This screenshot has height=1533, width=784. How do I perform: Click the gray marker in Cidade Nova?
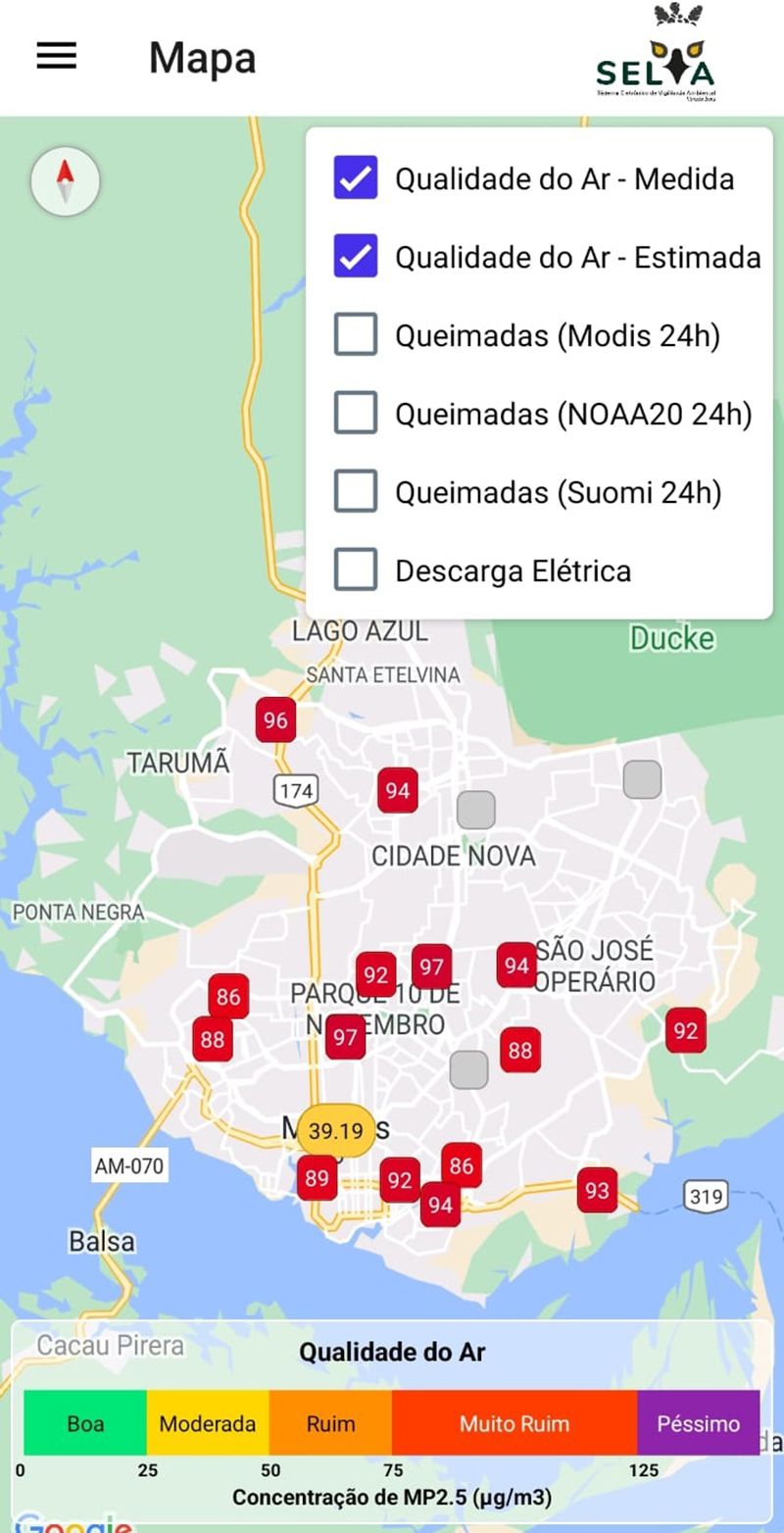point(477,810)
